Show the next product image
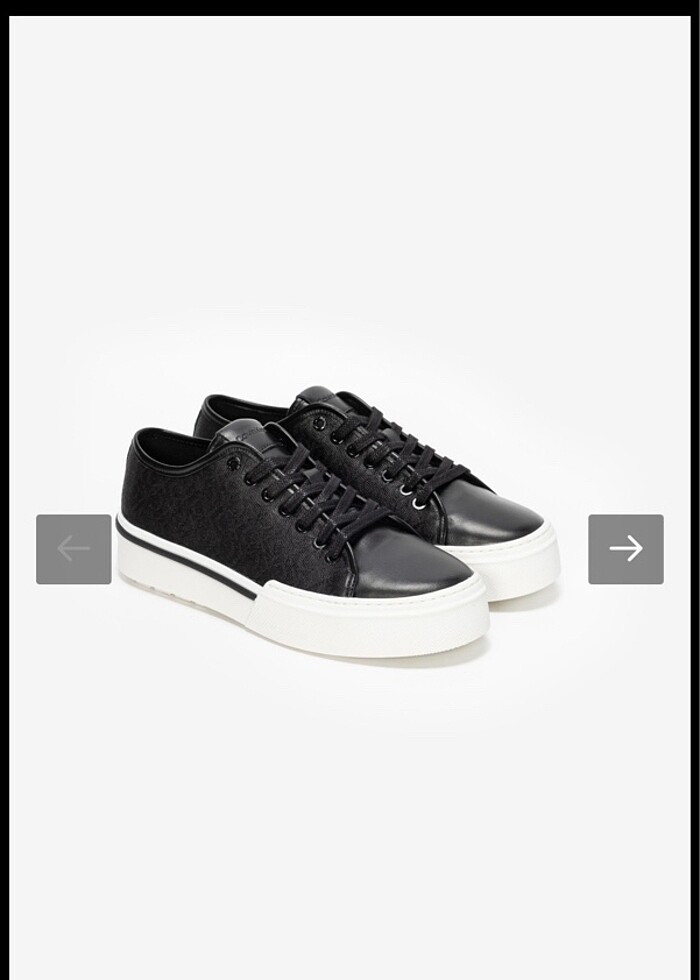 (x=625, y=549)
